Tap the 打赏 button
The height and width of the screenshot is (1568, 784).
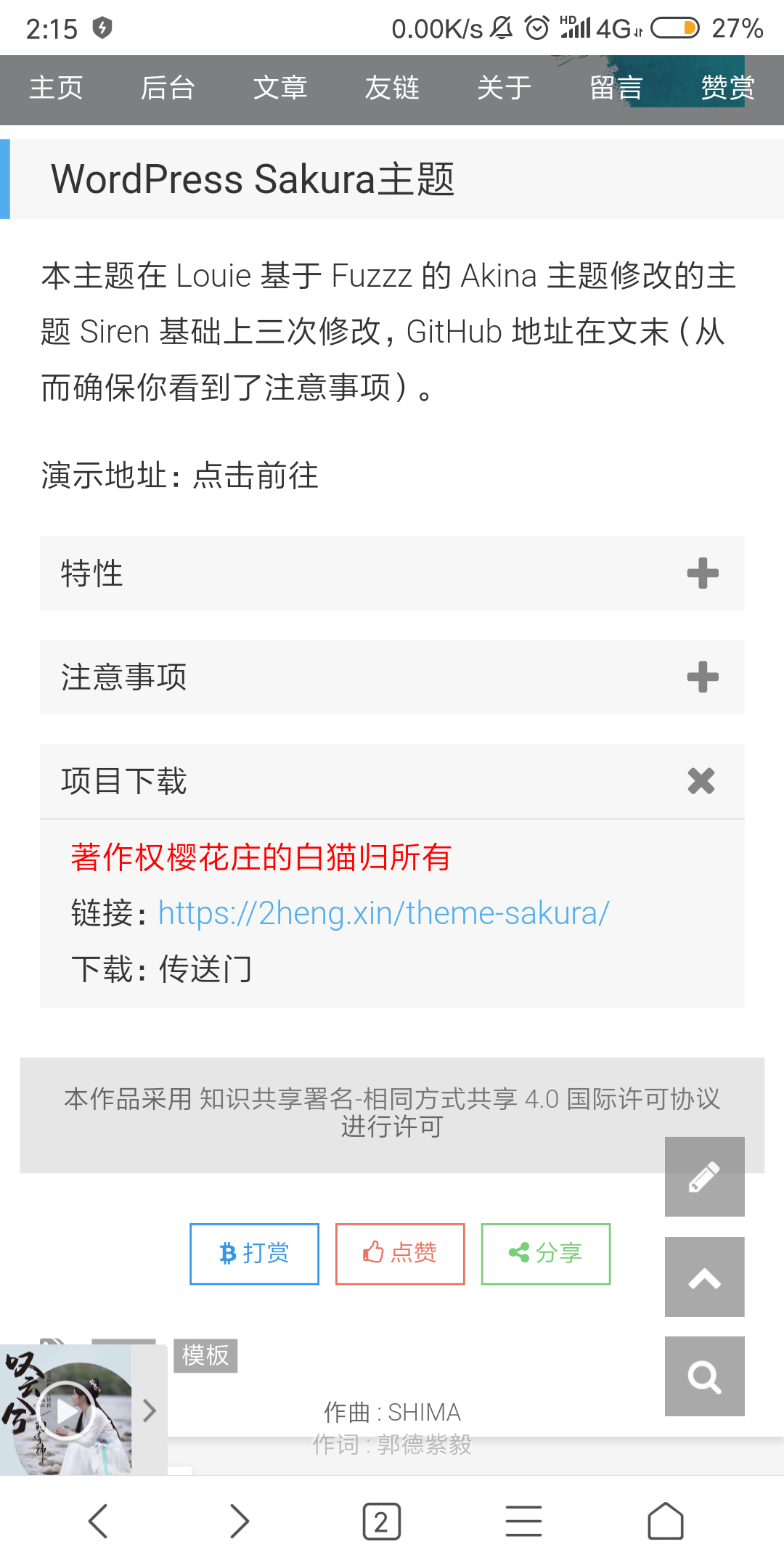254,1254
